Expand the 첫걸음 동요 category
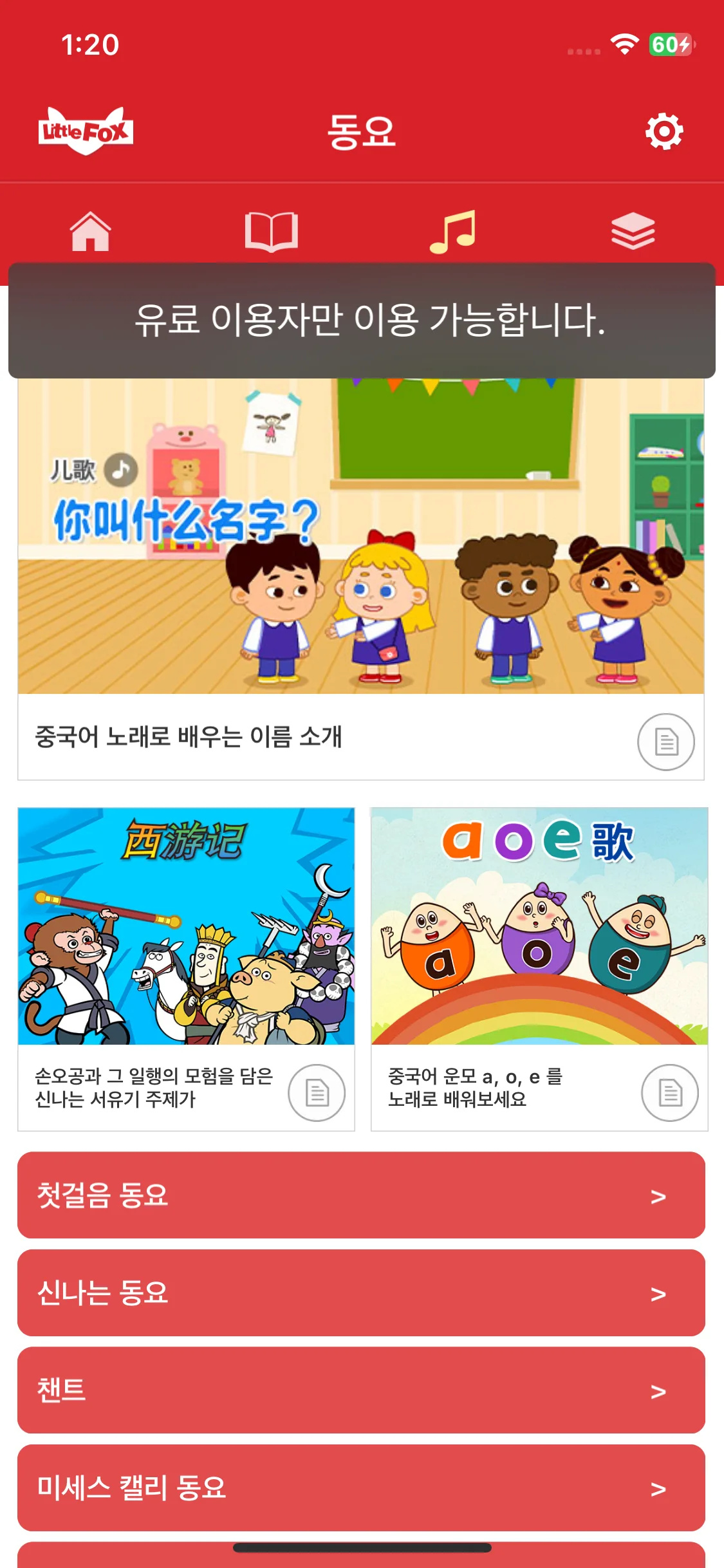Viewport: 724px width, 1568px height. coord(362,1198)
